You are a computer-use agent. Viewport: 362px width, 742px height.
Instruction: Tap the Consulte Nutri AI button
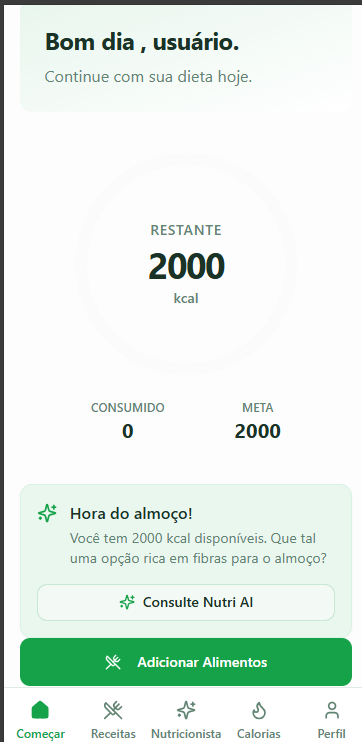coord(186,602)
